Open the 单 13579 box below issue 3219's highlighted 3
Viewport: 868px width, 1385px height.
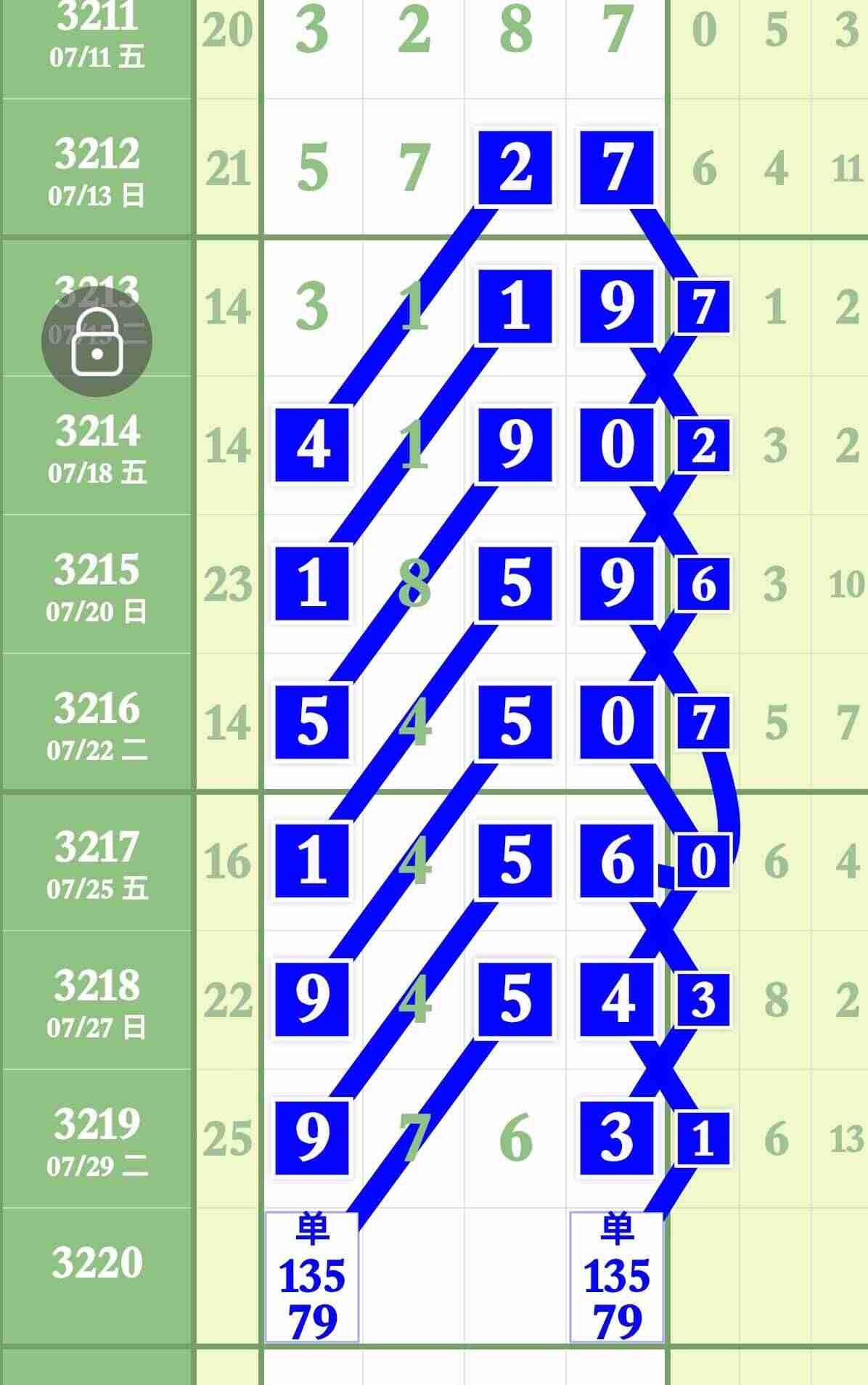click(x=617, y=1277)
